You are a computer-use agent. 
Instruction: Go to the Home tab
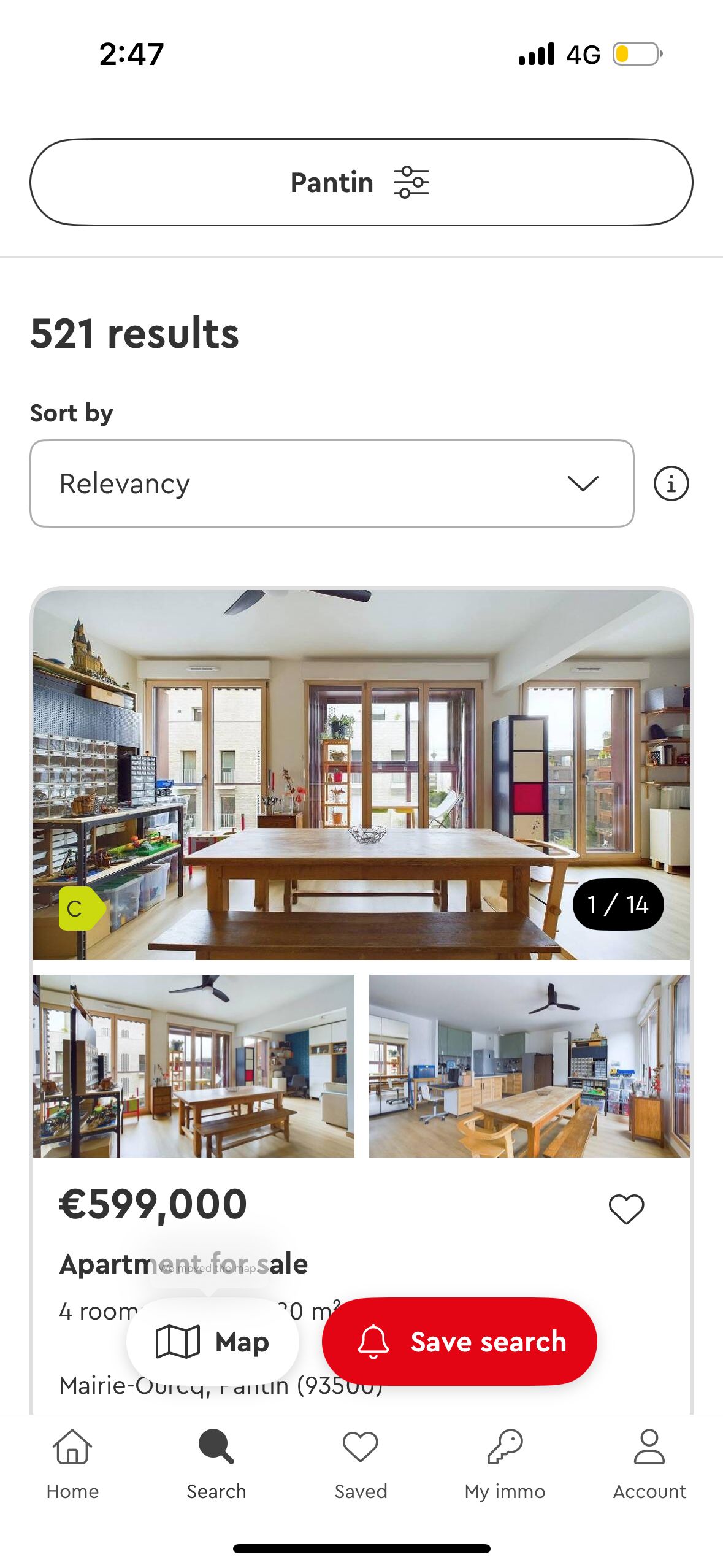(72, 1463)
